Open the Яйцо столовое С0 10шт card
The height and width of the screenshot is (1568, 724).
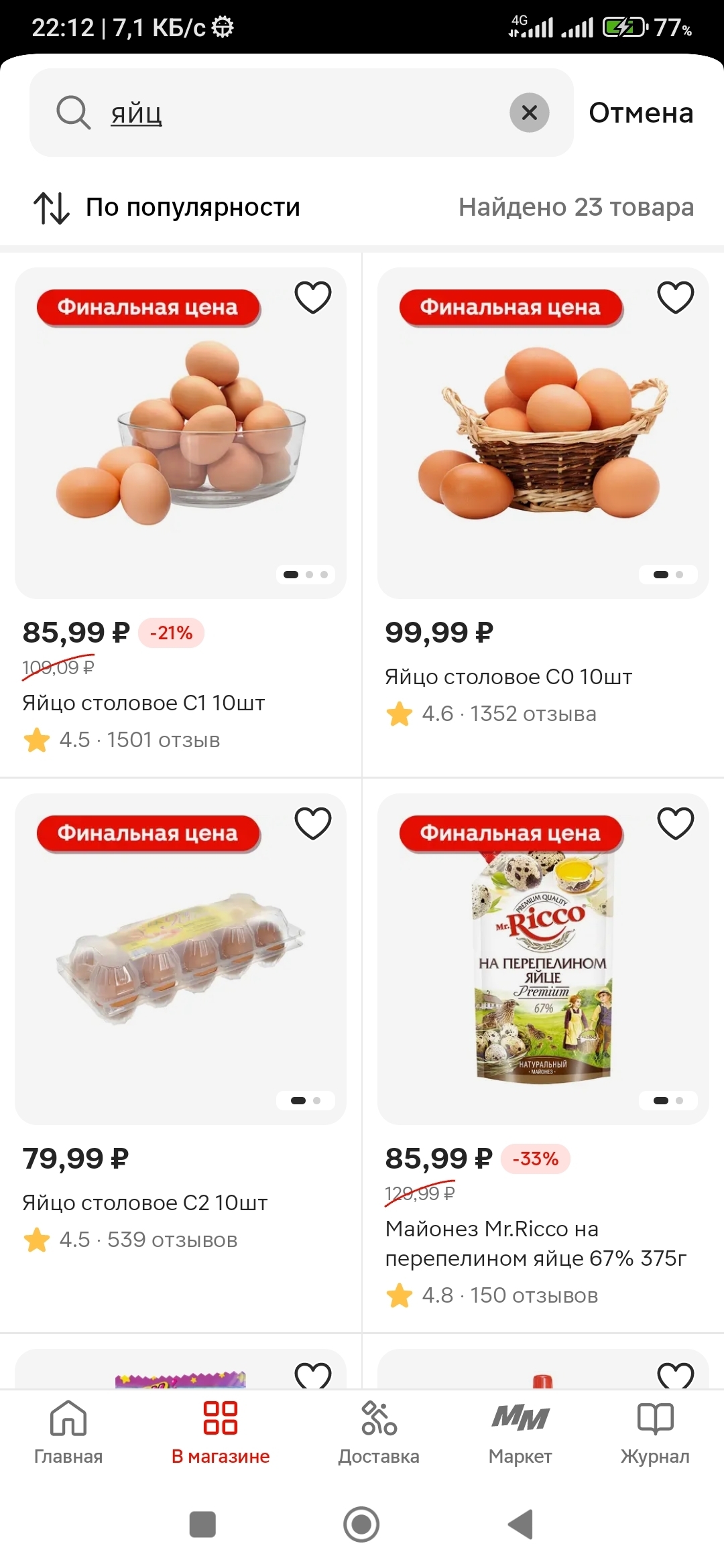pyautogui.click(x=543, y=433)
